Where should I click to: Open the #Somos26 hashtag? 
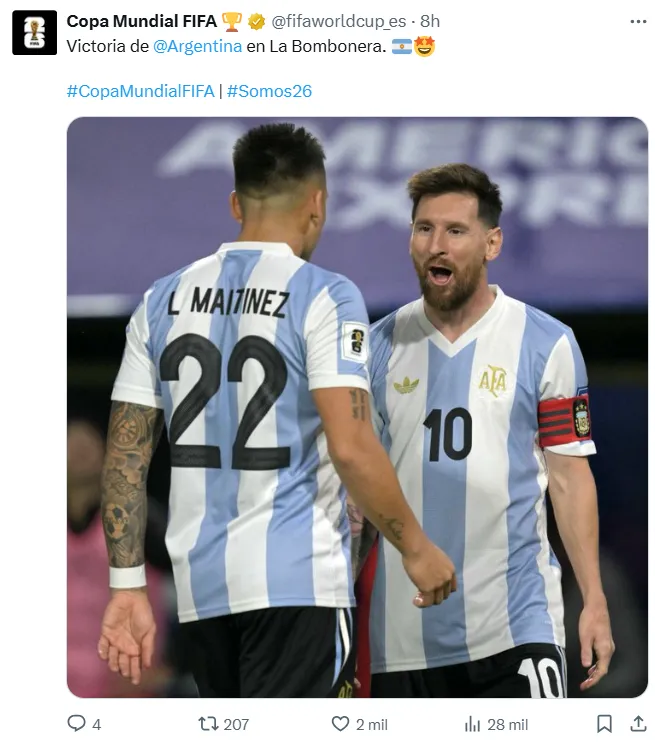pos(269,91)
